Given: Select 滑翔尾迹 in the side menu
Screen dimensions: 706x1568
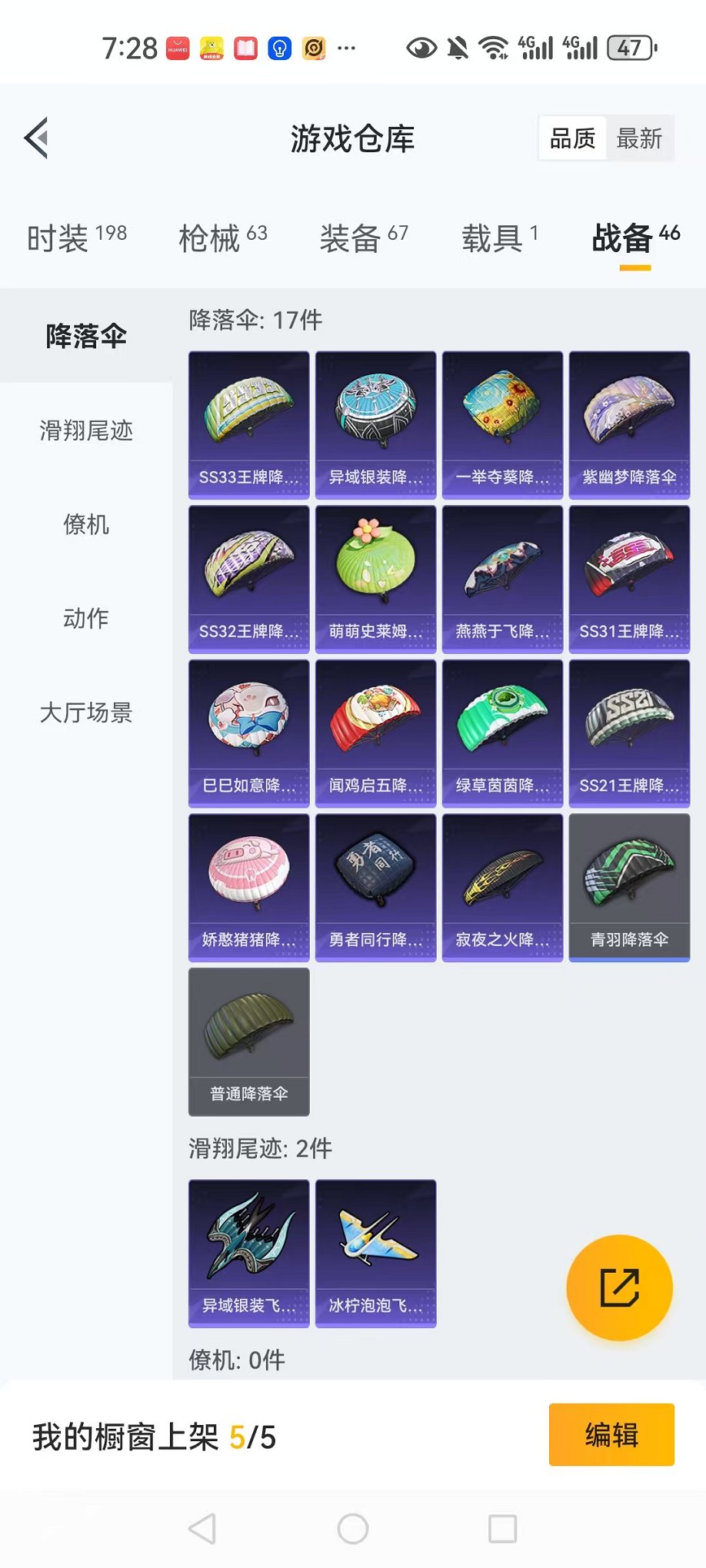Looking at the screenshot, I should coord(86,430).
